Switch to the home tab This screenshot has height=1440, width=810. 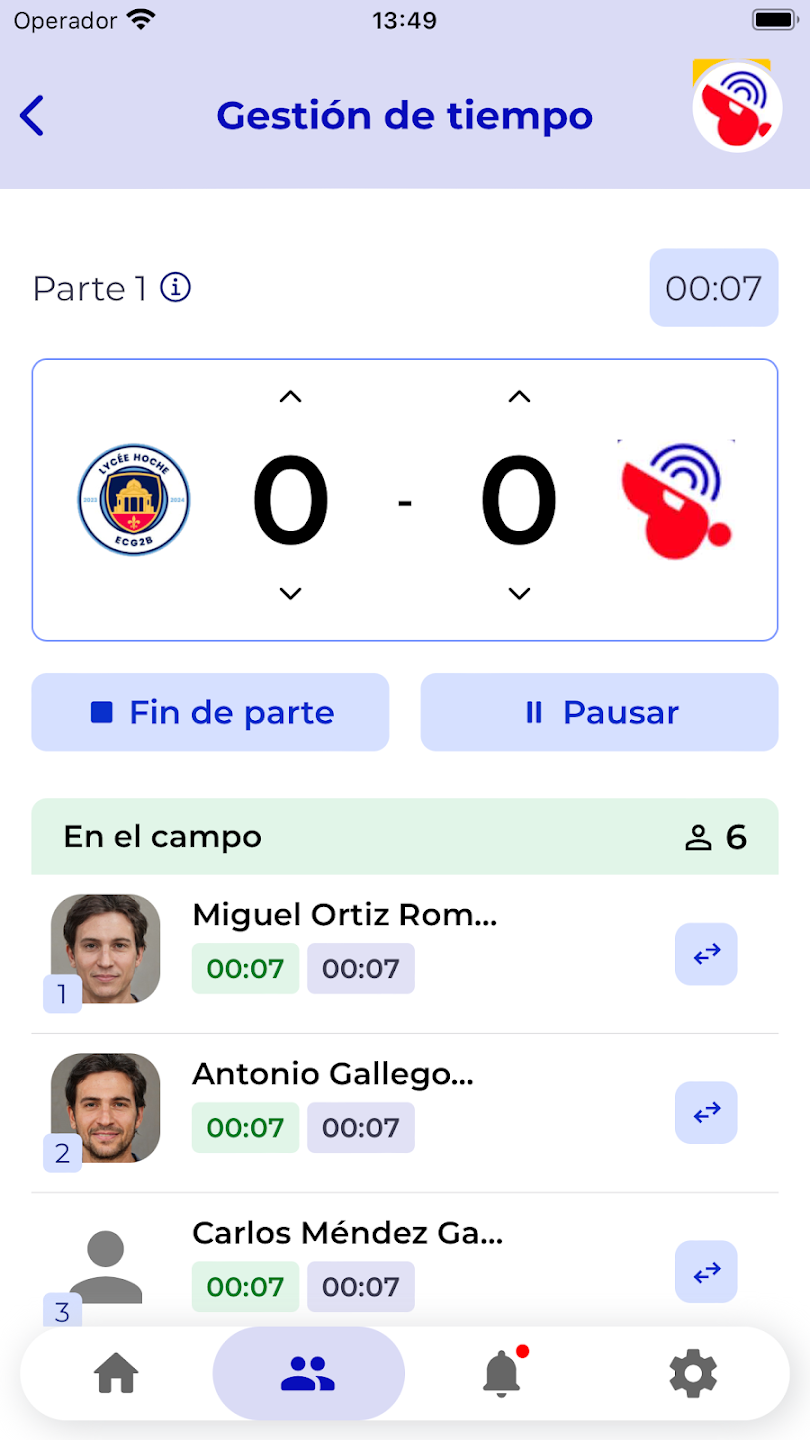[116, 1374]
